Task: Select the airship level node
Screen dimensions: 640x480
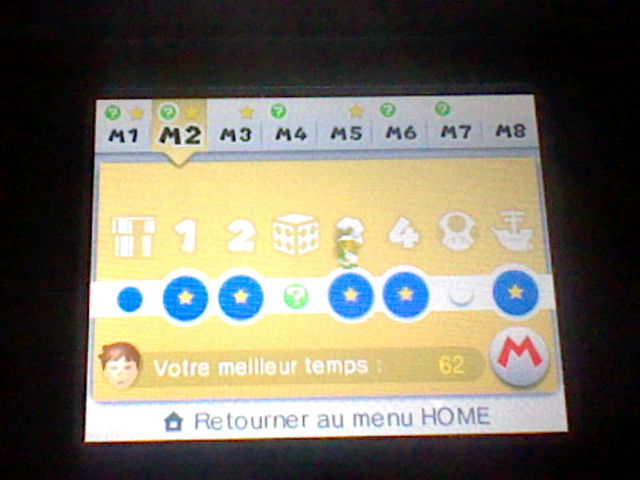Action: point(514,292)
